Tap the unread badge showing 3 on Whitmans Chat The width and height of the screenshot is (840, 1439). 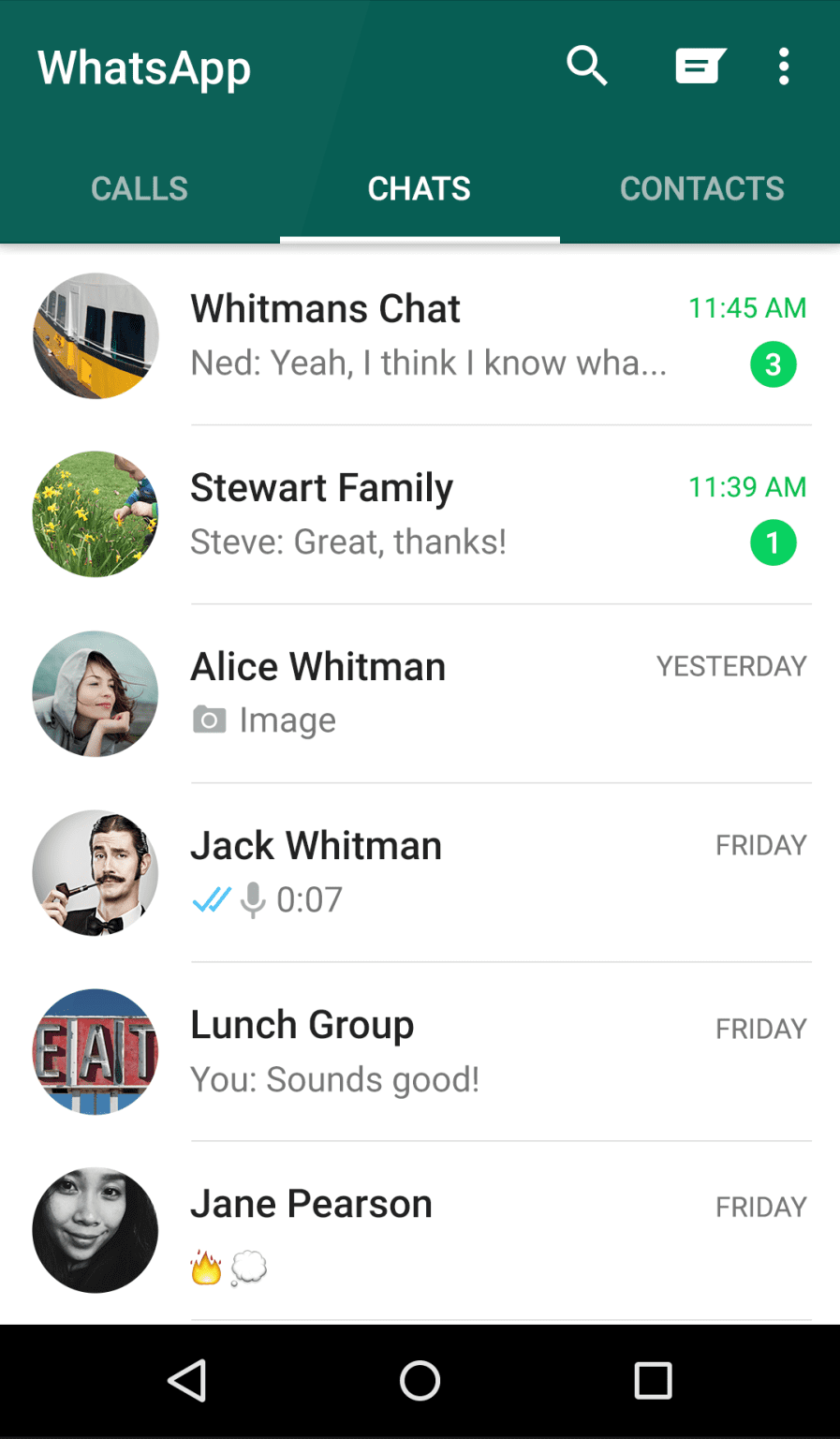[x=774, y=364]
